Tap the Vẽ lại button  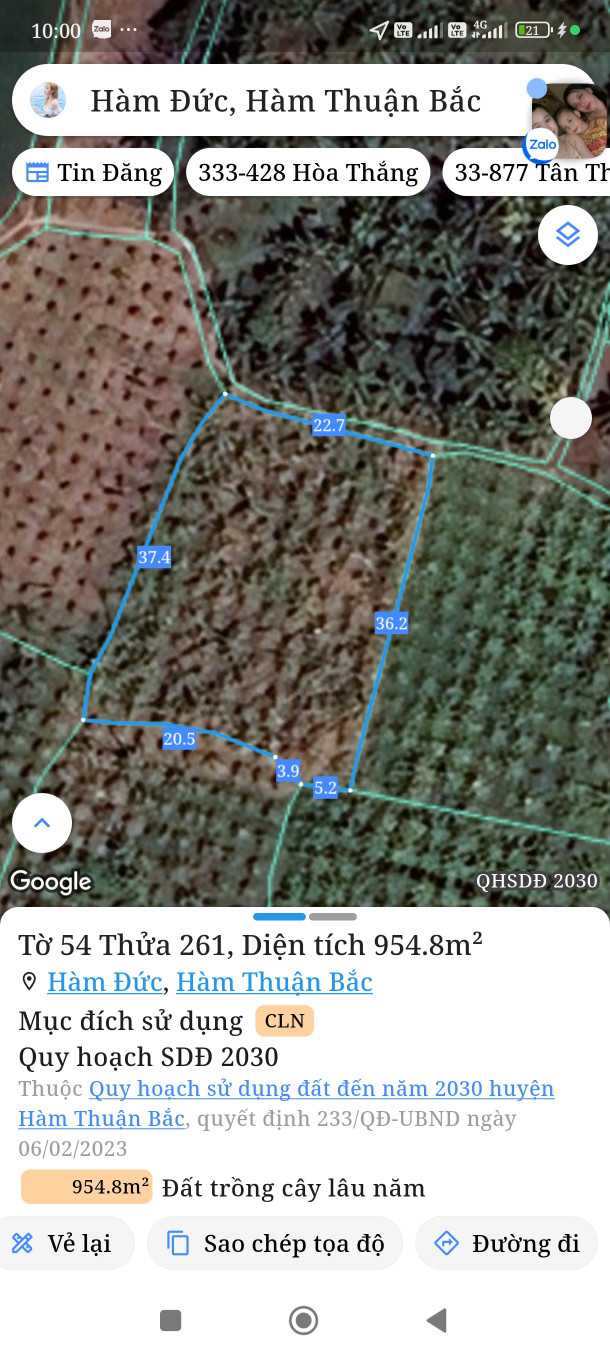(62, 1243)
